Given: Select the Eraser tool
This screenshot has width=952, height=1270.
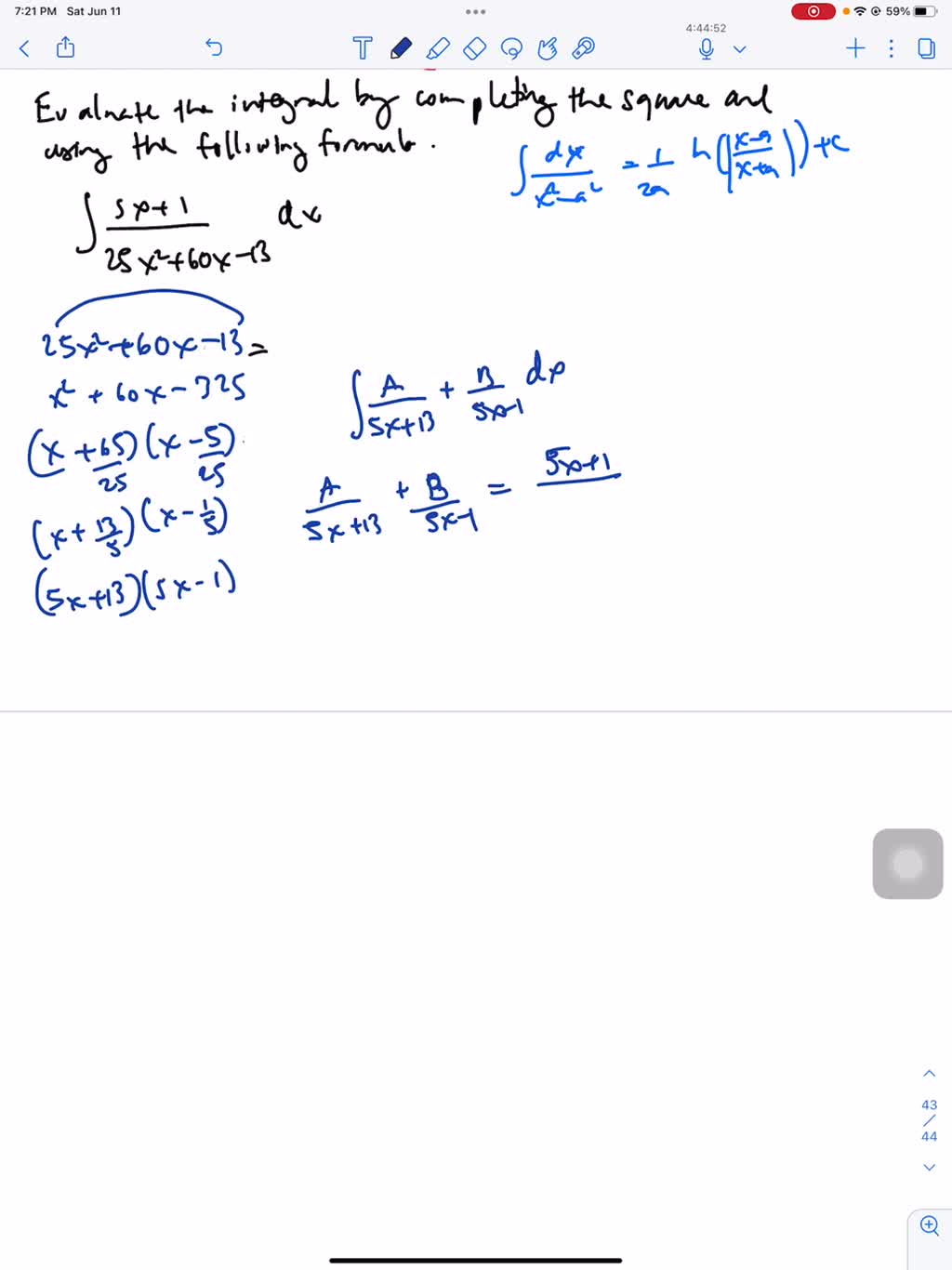Looking at the screenshot, I should (x=474, y=48).
